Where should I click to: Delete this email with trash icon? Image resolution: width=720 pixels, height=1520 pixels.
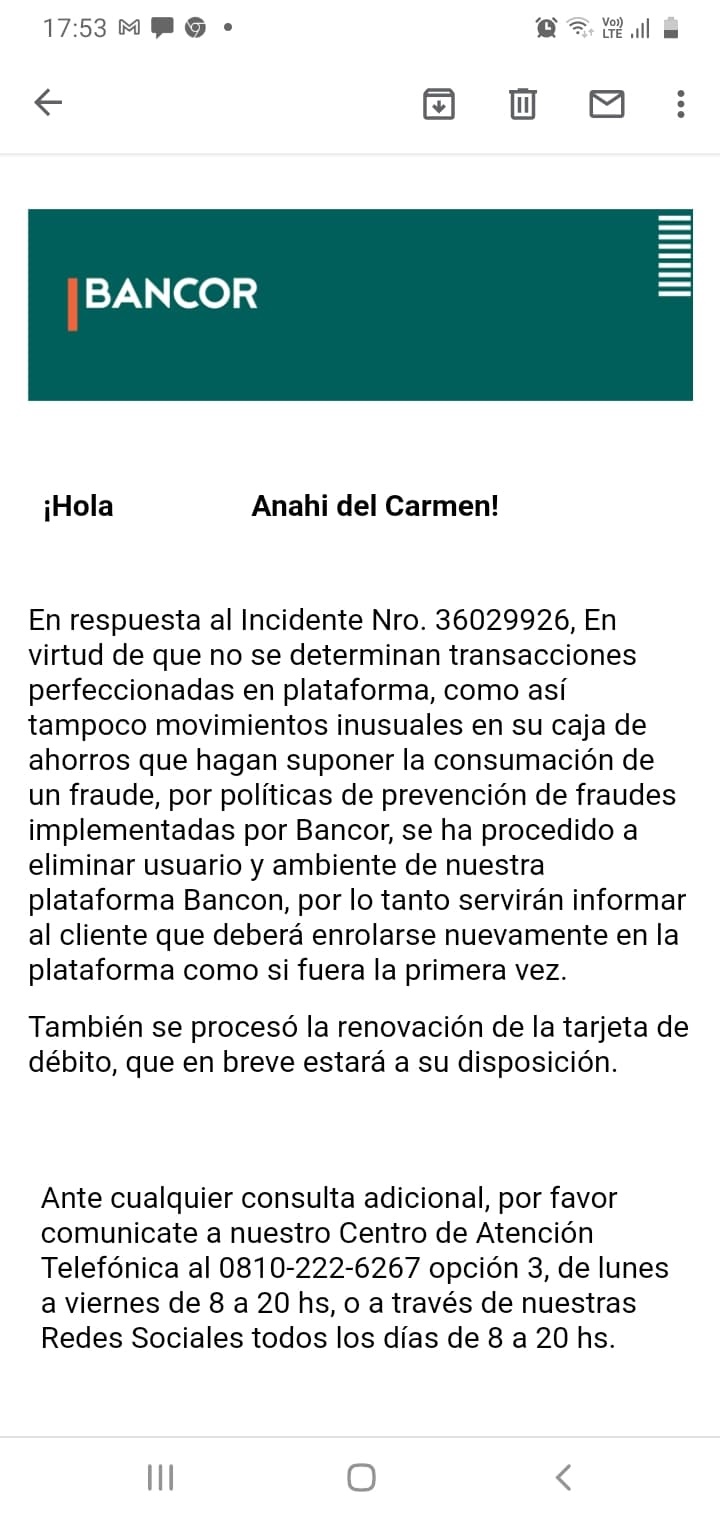[523, 104]
